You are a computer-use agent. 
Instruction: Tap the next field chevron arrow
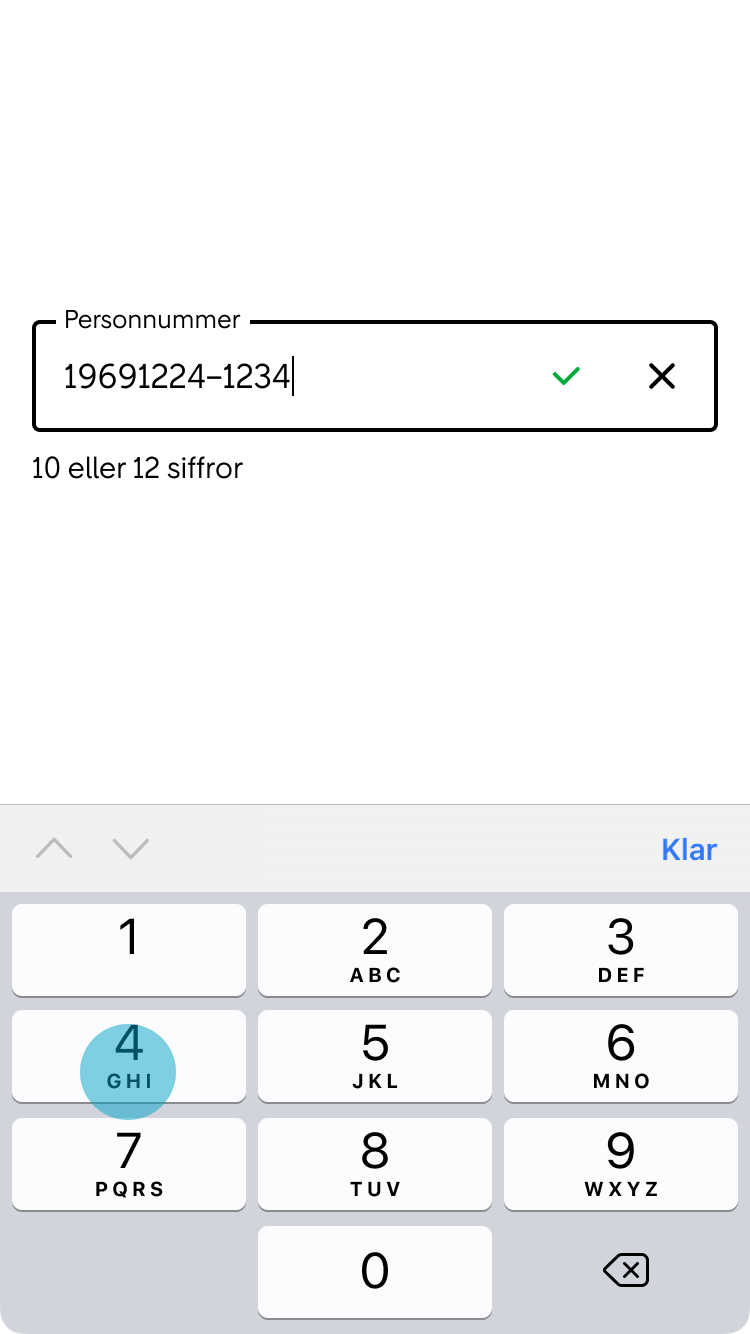(x=130, y=848)
